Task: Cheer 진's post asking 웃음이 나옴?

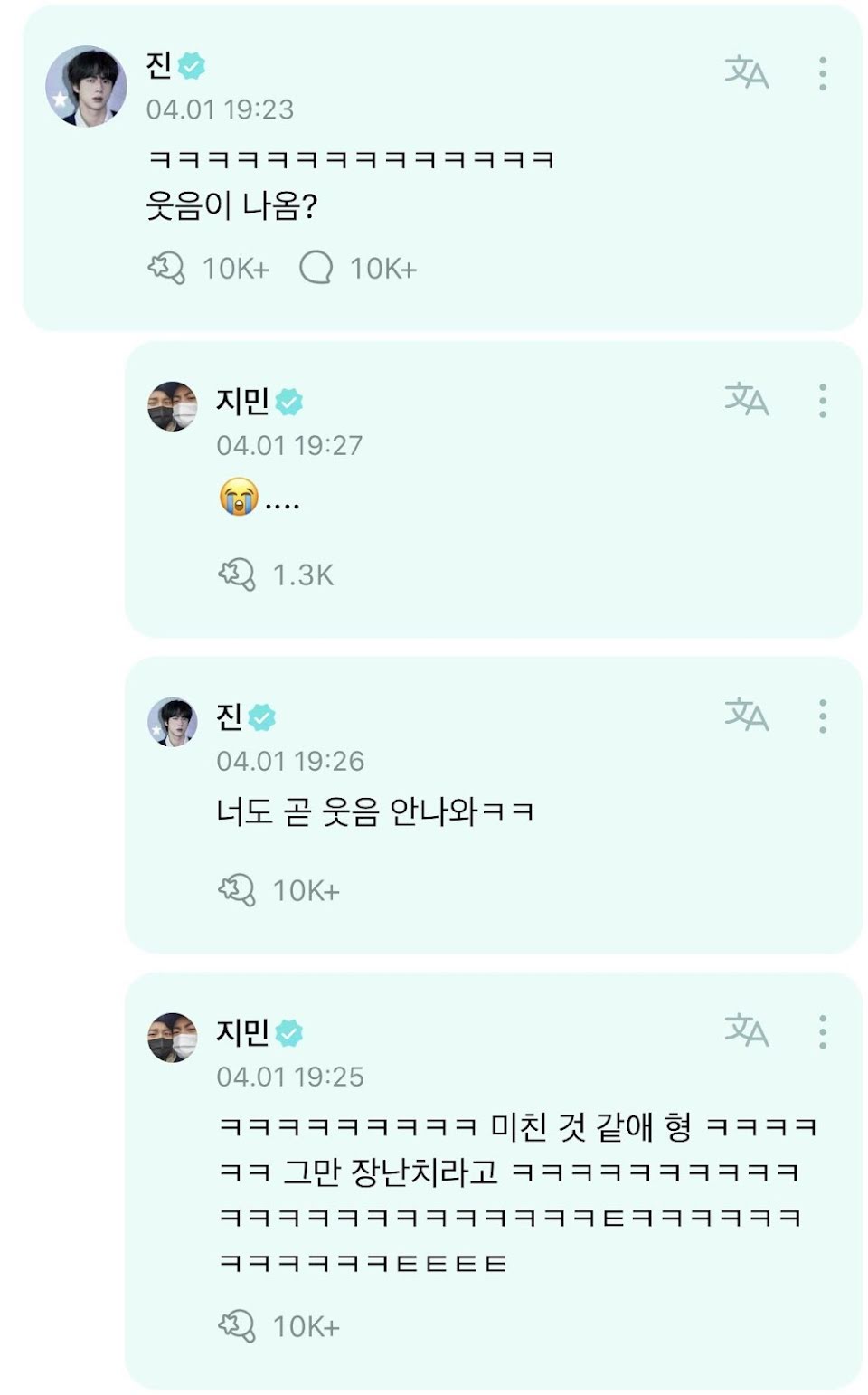Action: pos(166,268)
